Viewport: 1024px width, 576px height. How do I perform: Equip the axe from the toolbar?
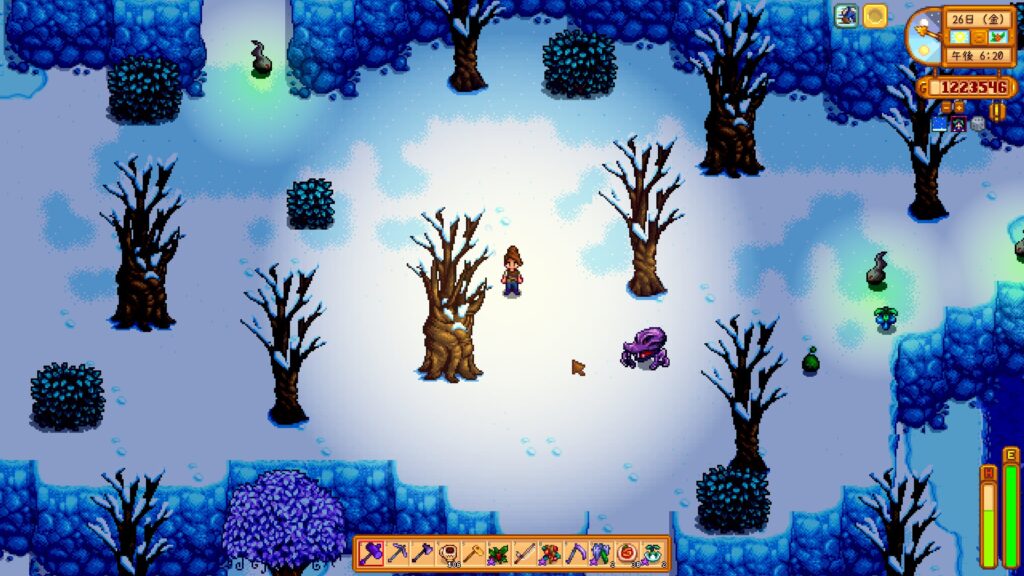422,553
